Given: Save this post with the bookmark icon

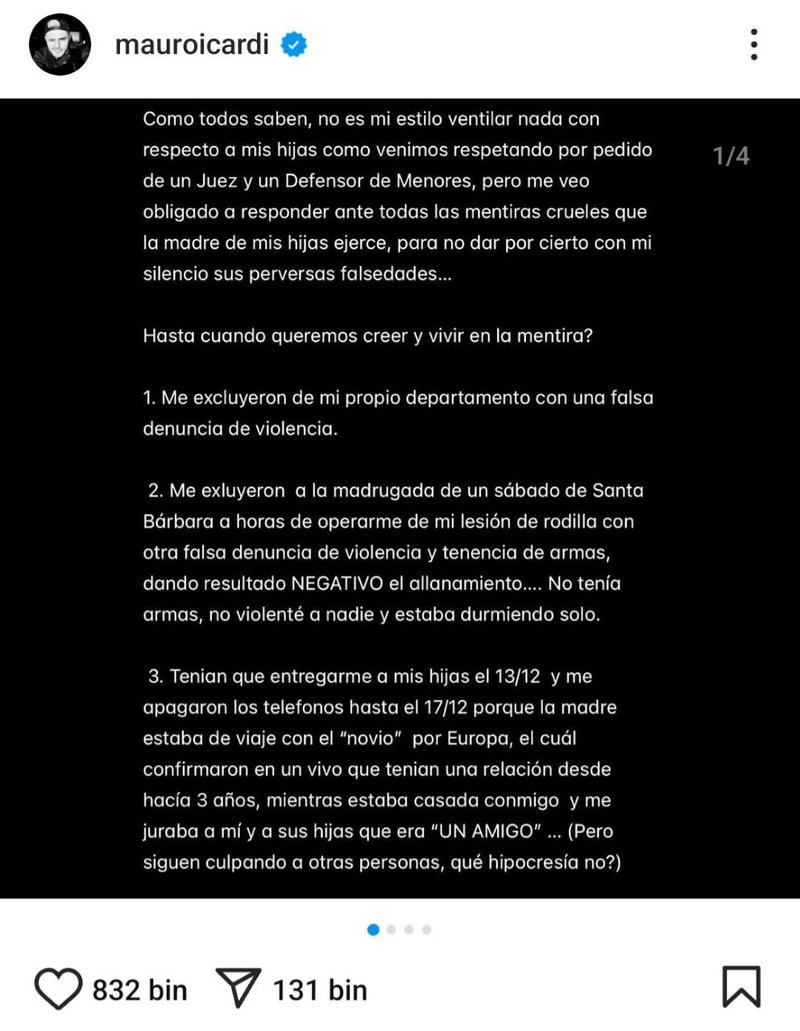Looking at the screenshot, I should point(741,987).
